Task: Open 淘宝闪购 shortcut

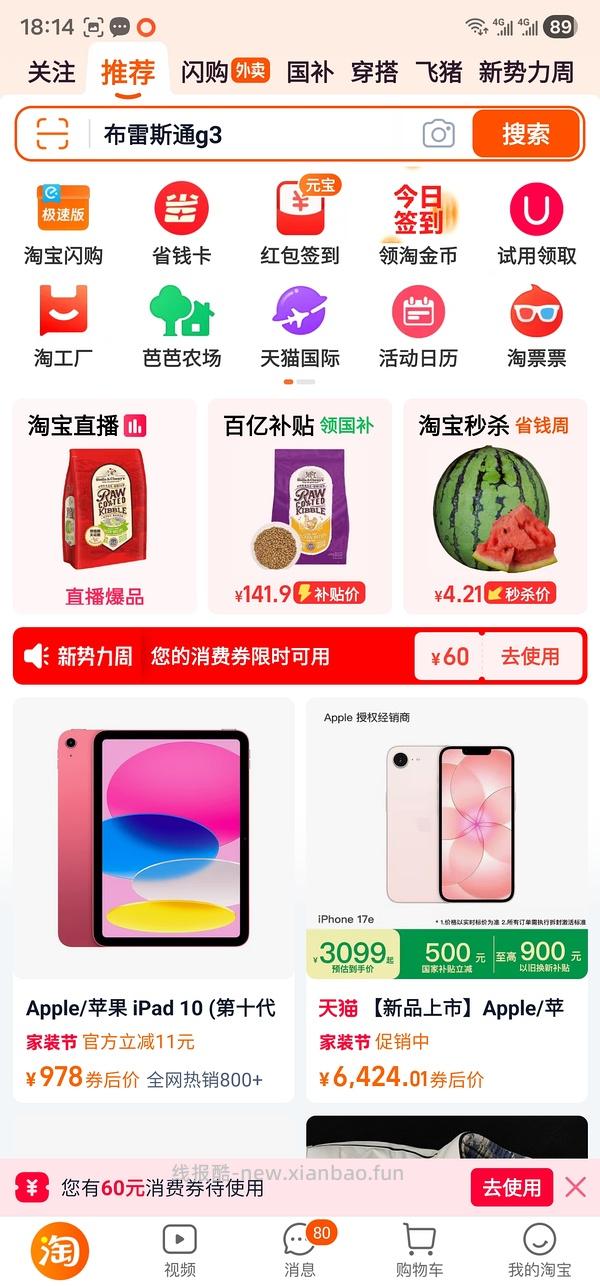Action: tap(64, 224)
